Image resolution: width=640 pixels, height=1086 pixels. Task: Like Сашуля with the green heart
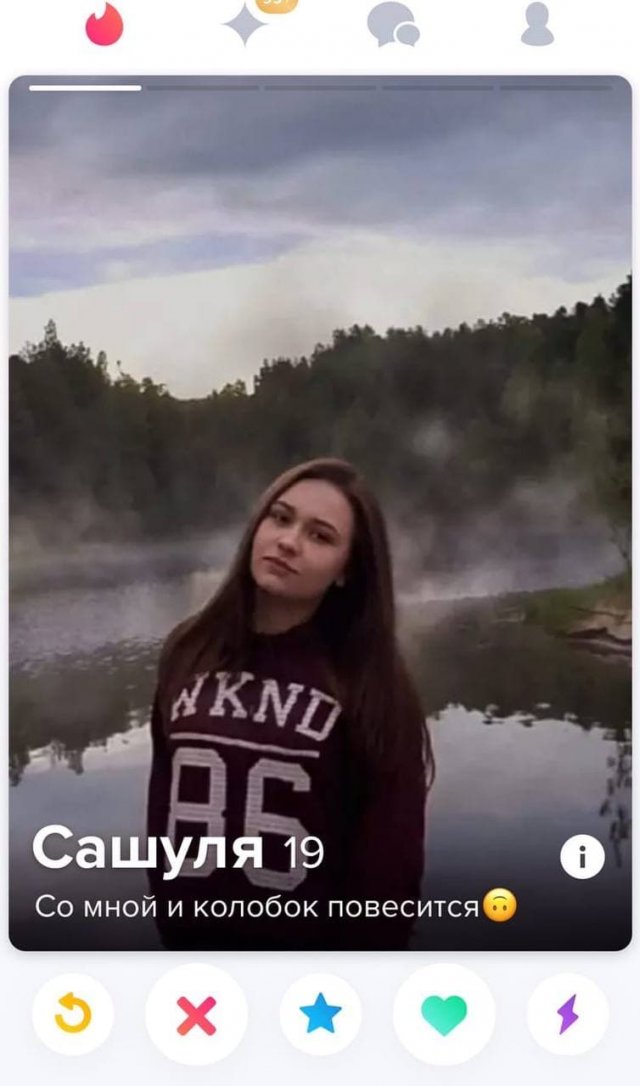(x=444, y=1015)
